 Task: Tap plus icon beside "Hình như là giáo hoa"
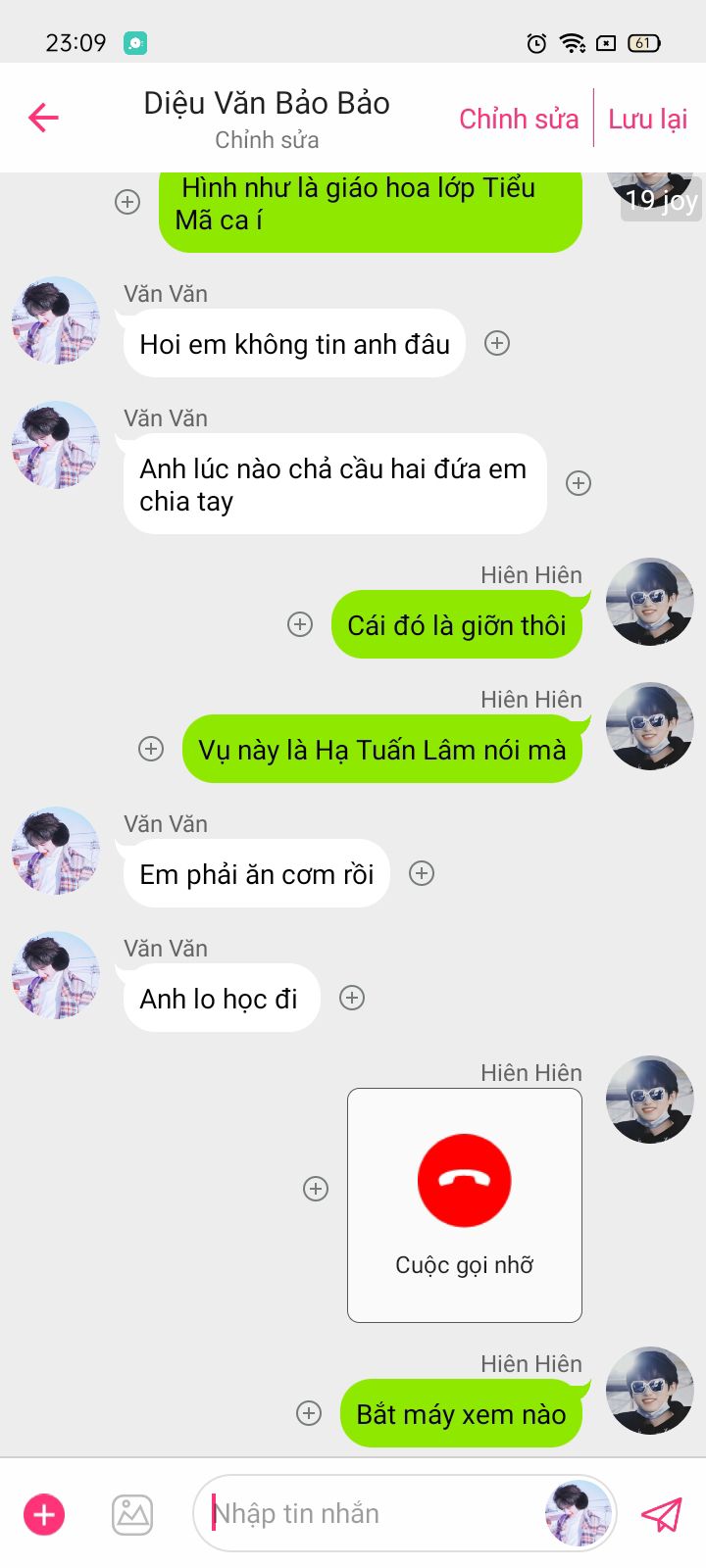coord(127,202)
